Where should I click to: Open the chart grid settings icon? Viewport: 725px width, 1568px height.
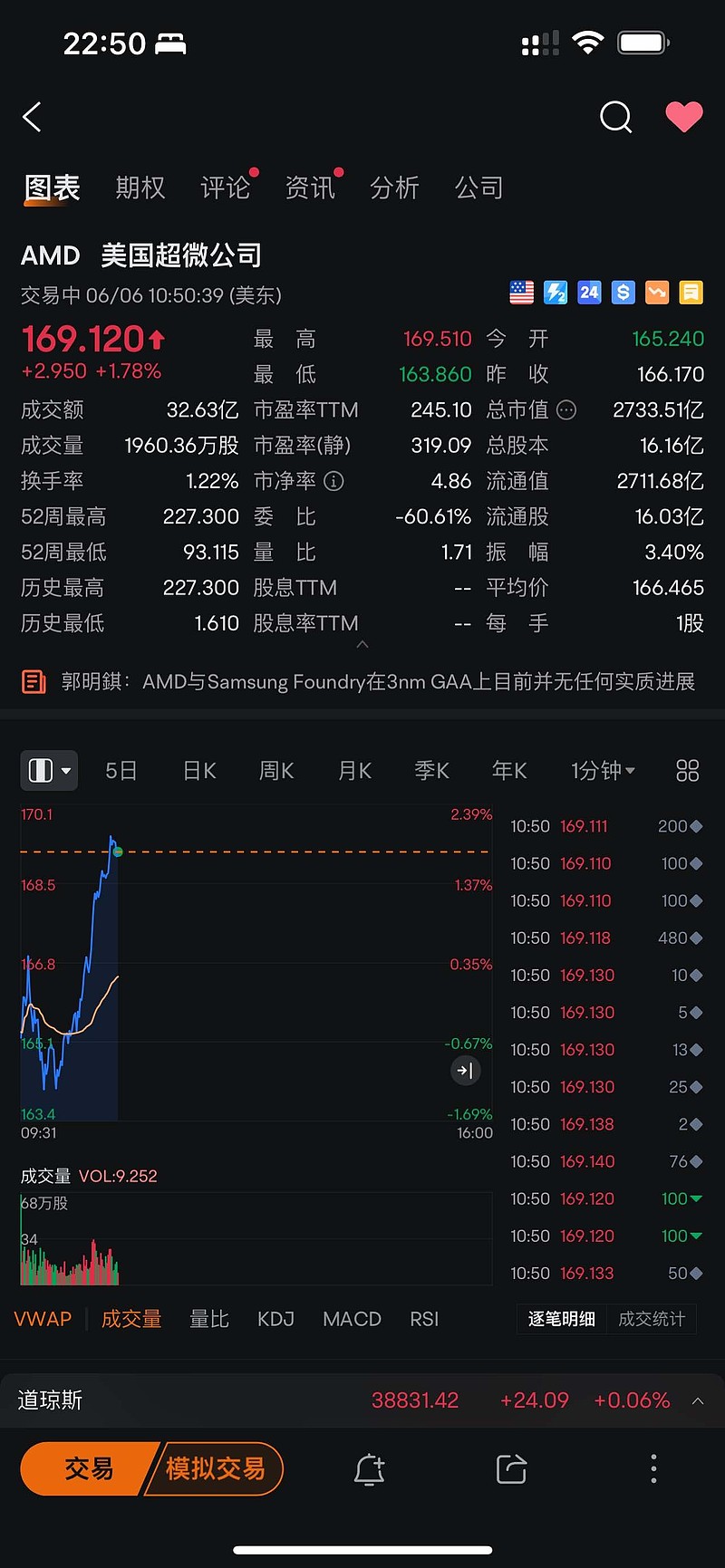[x=688, y=771]
